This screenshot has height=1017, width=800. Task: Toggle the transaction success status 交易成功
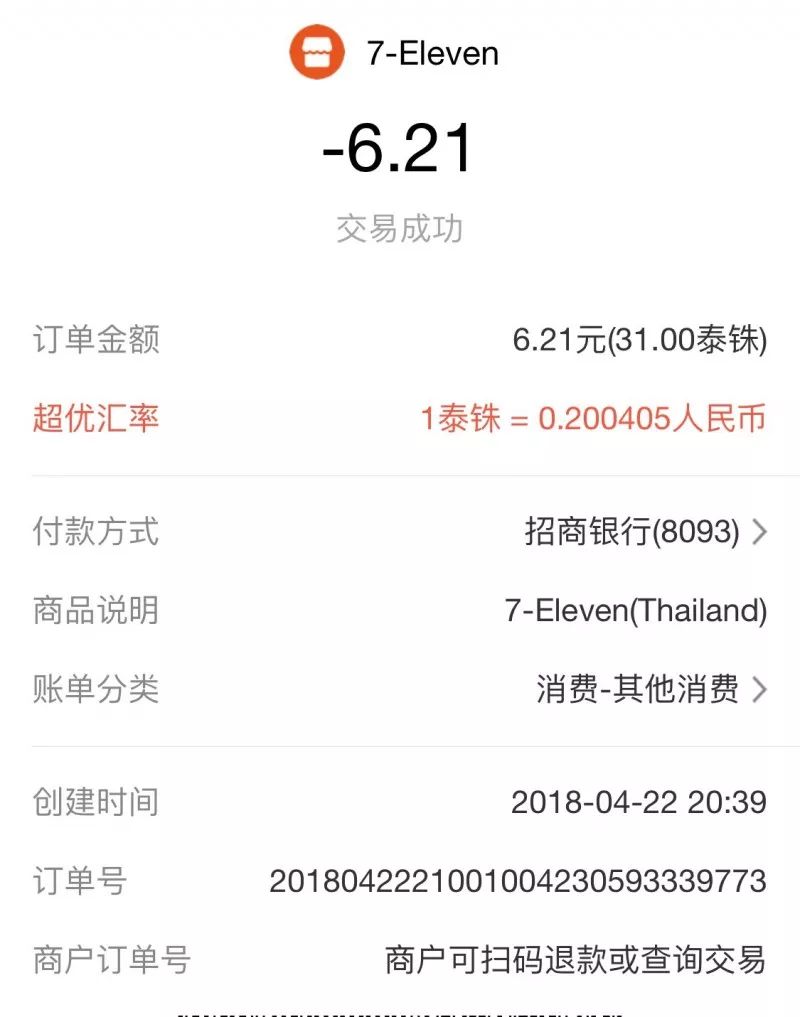point(400,229)
